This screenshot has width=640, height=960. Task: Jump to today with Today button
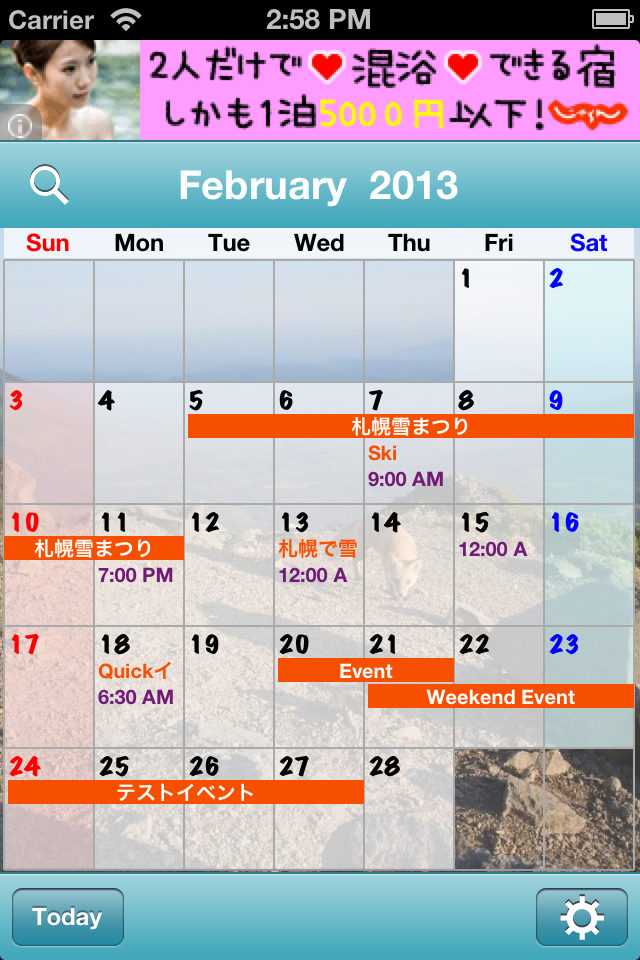coord(67,917)
